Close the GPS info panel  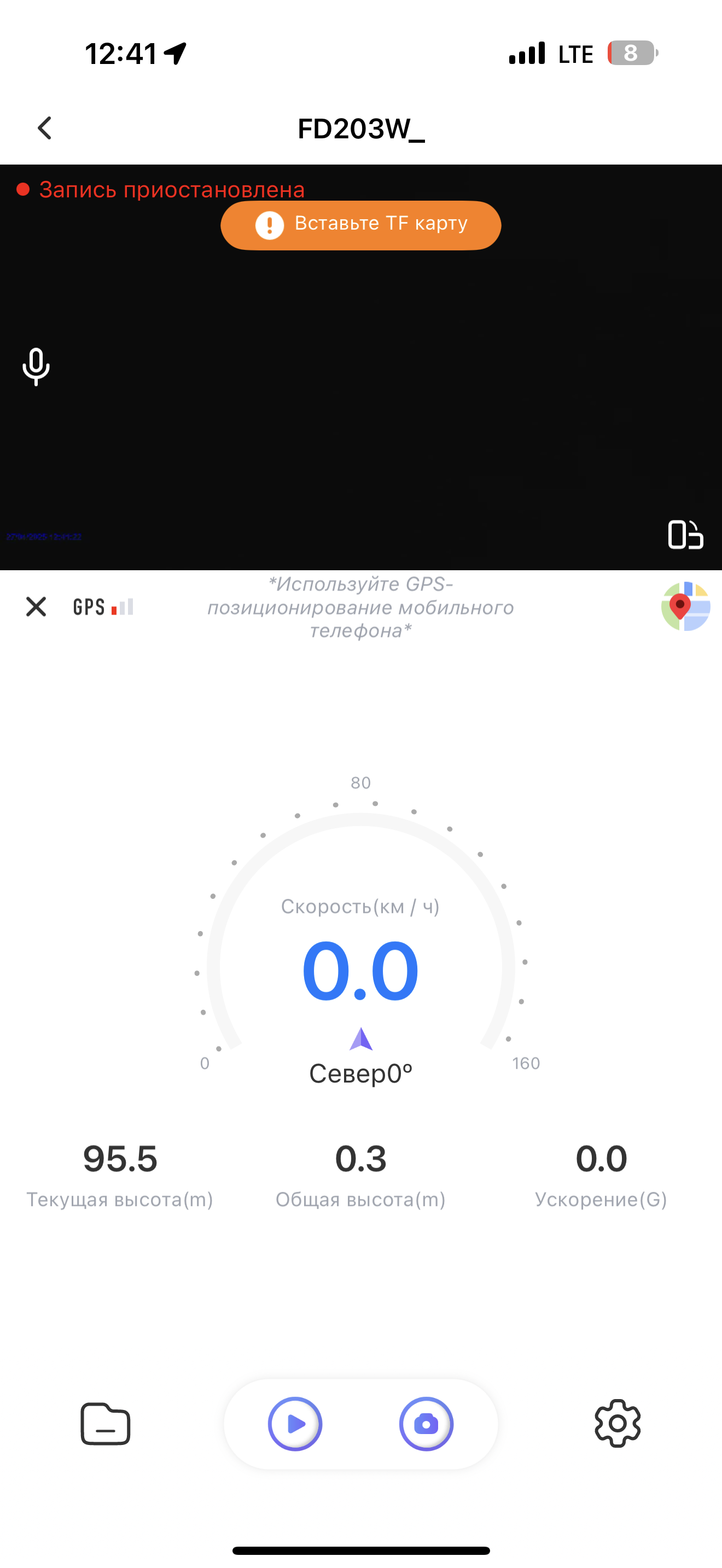point(36,606)
